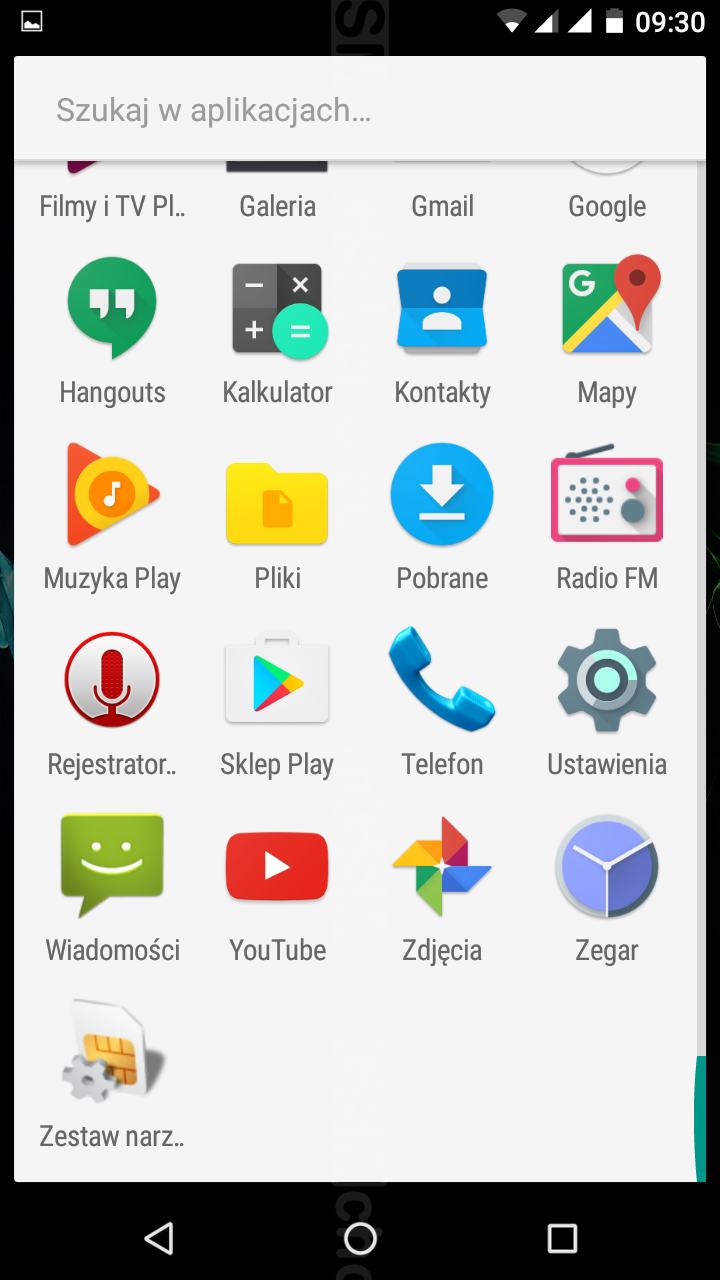Image resolution: width=720 pixels, height=1280 pixels.
Task: Open Mapy (Google Maps)
Action: point(607,308)
